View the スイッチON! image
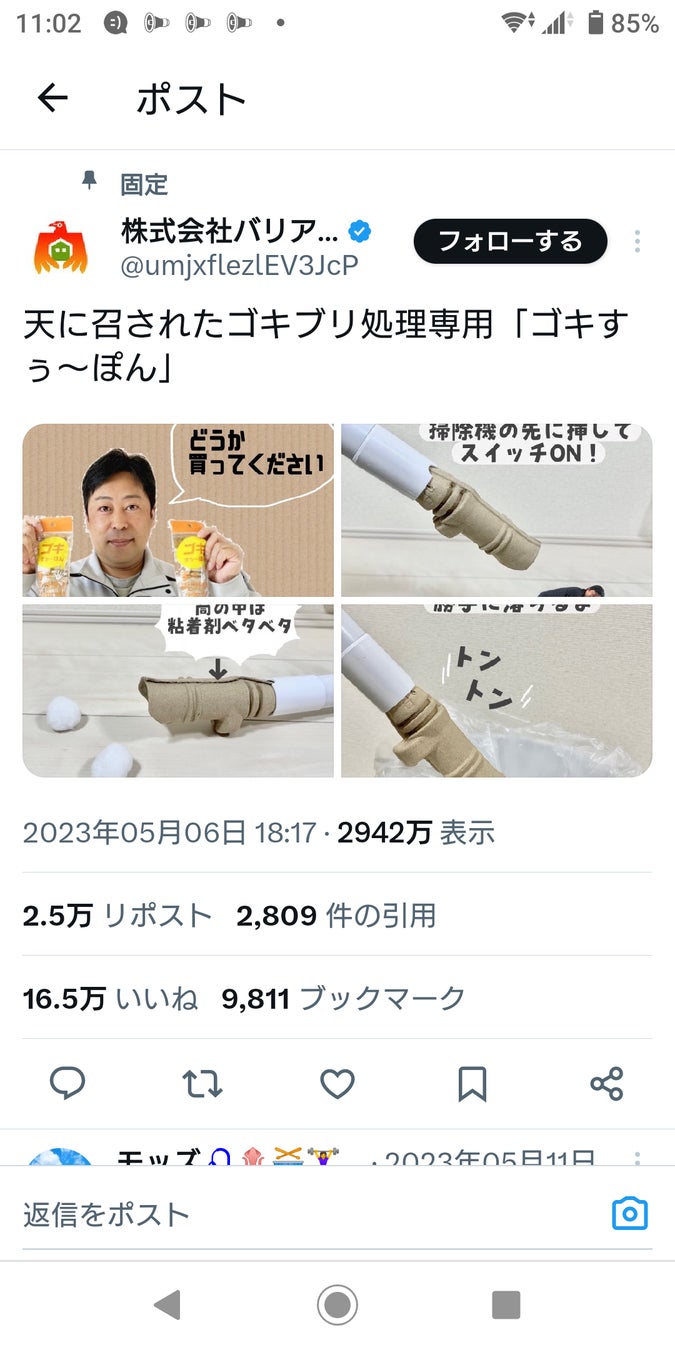Screen dimensions: 675x1350 coord(496,510)
